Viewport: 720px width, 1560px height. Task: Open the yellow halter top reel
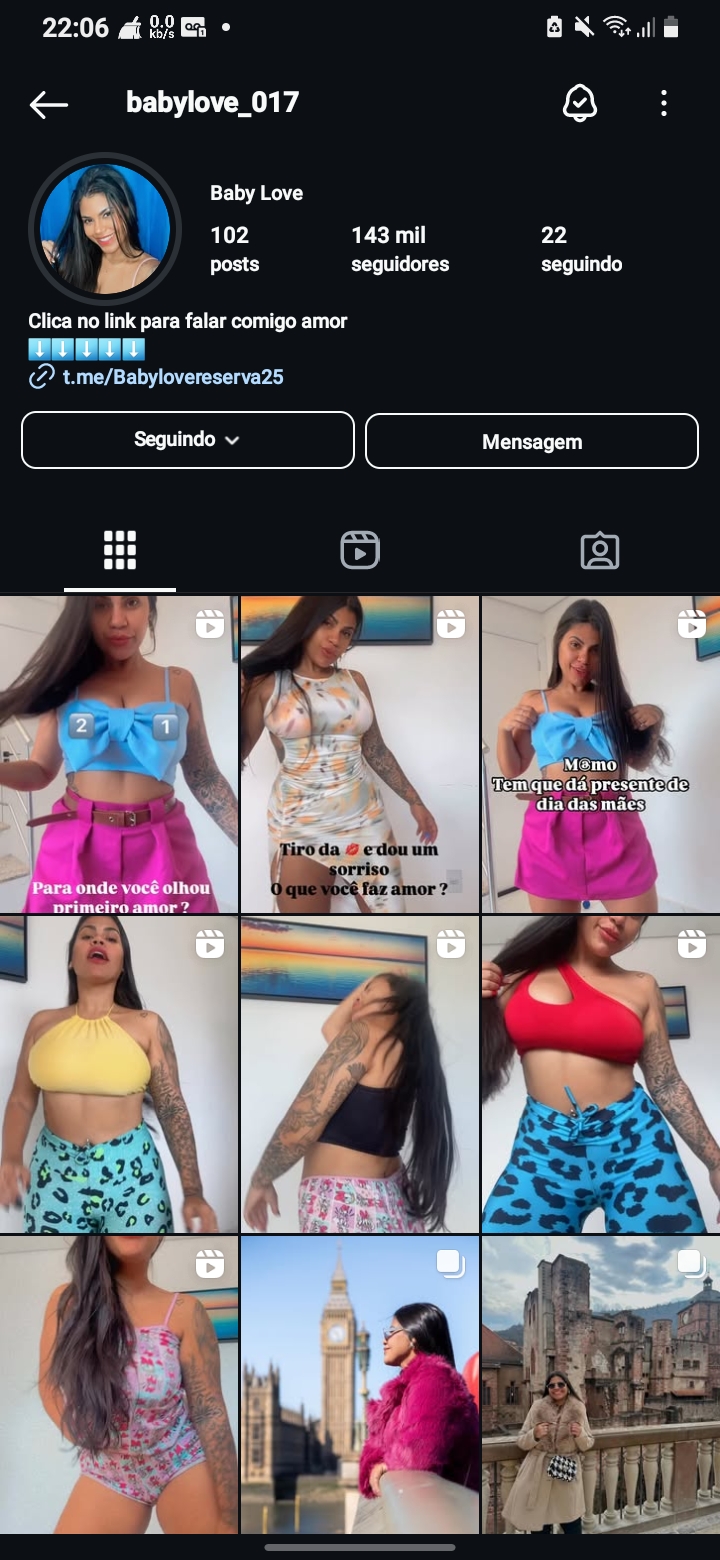pyautogui.click(x=119, y=1074)
